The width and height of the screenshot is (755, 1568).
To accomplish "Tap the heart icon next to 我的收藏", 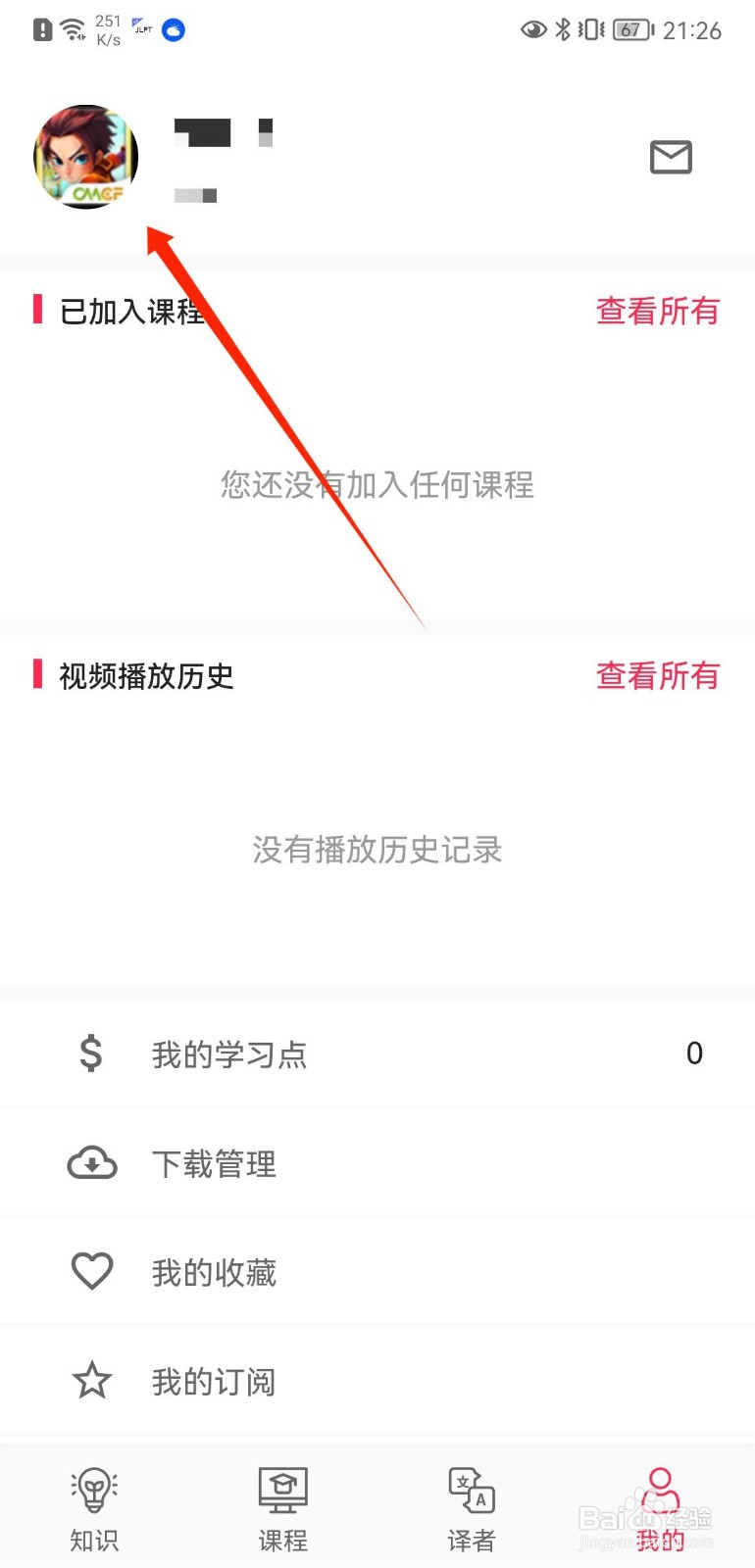I will click(x=90, y=1270).
